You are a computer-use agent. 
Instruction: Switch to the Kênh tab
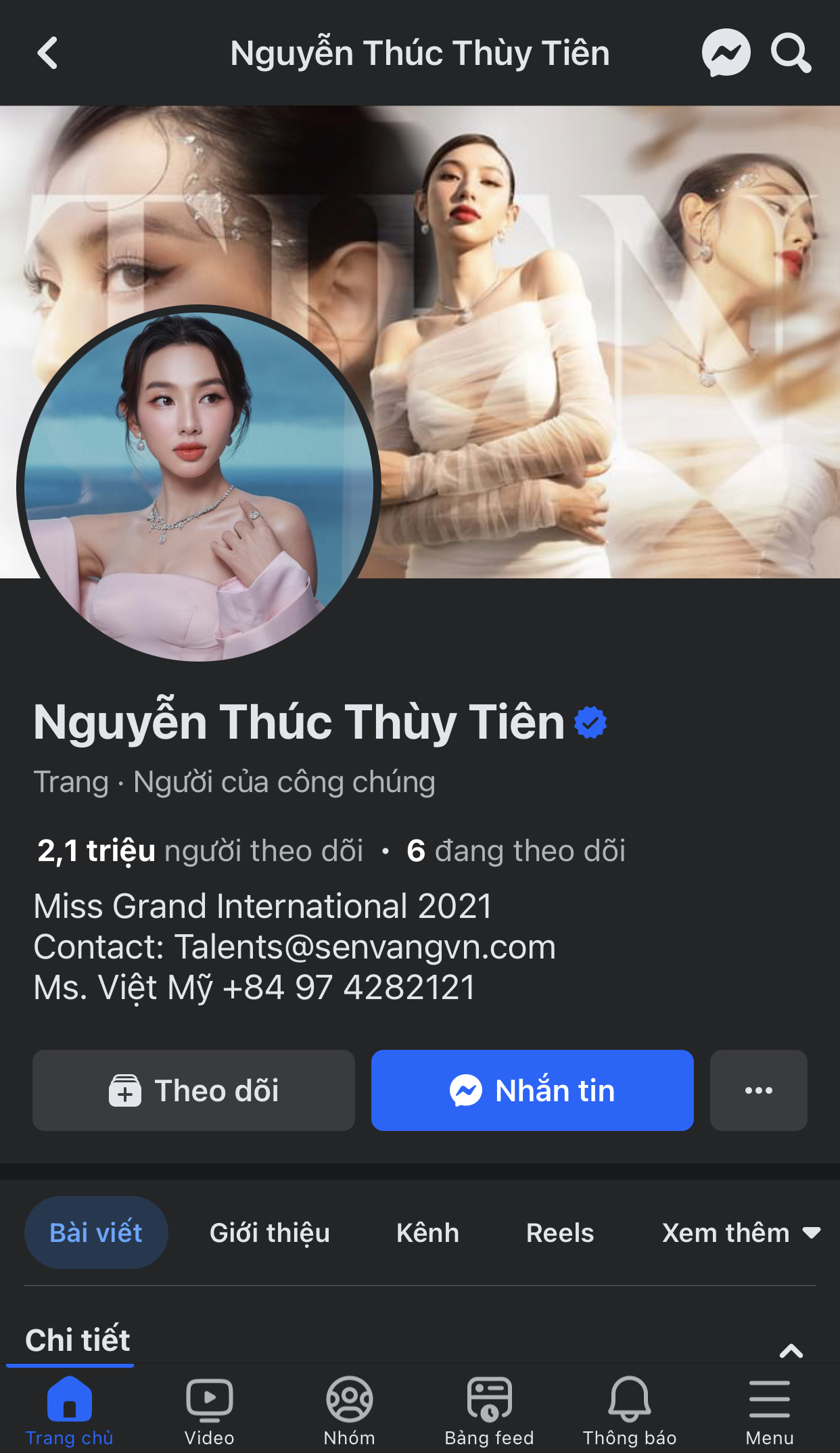pos(427,1232)
